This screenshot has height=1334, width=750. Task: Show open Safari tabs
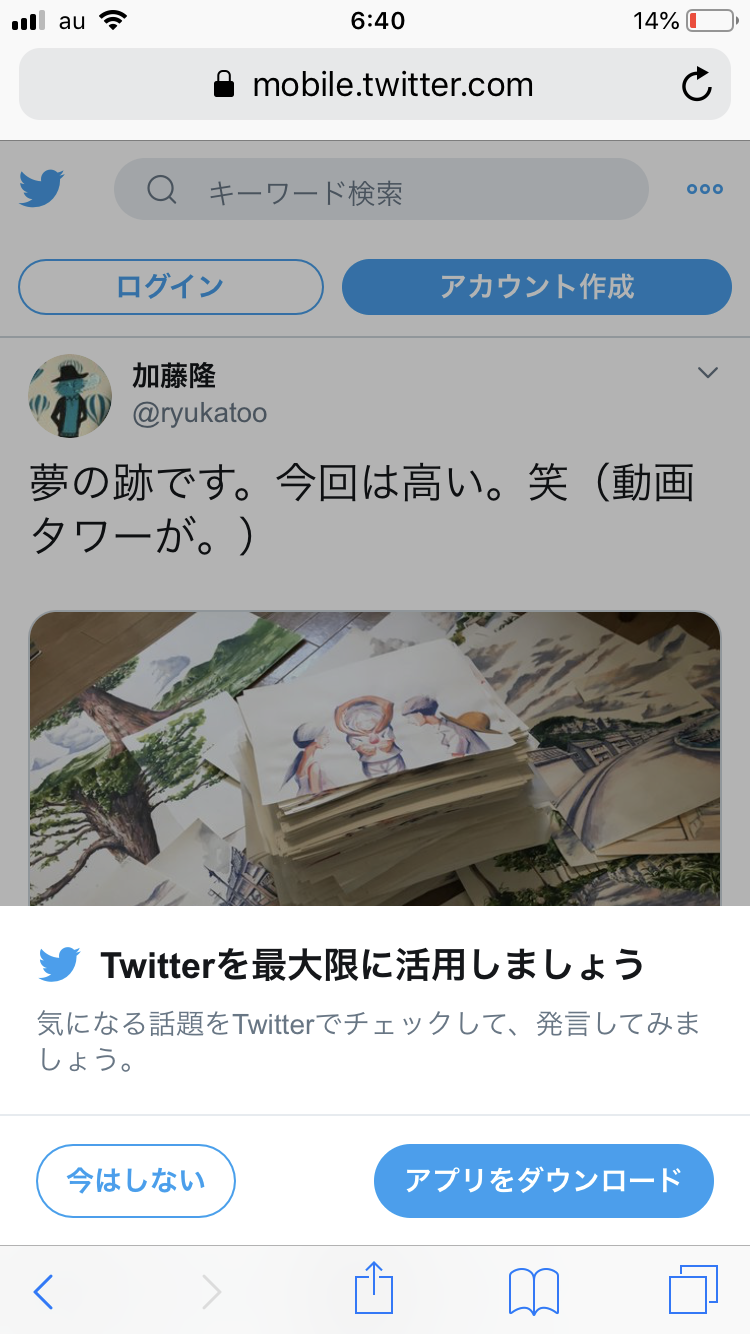[692, 1290]
